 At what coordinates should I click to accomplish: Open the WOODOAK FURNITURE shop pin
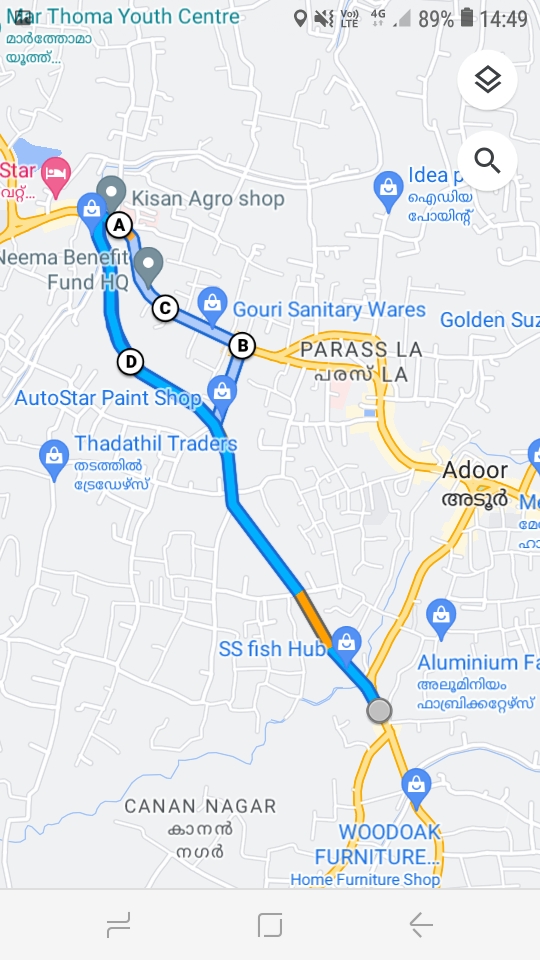pos(416,788)
